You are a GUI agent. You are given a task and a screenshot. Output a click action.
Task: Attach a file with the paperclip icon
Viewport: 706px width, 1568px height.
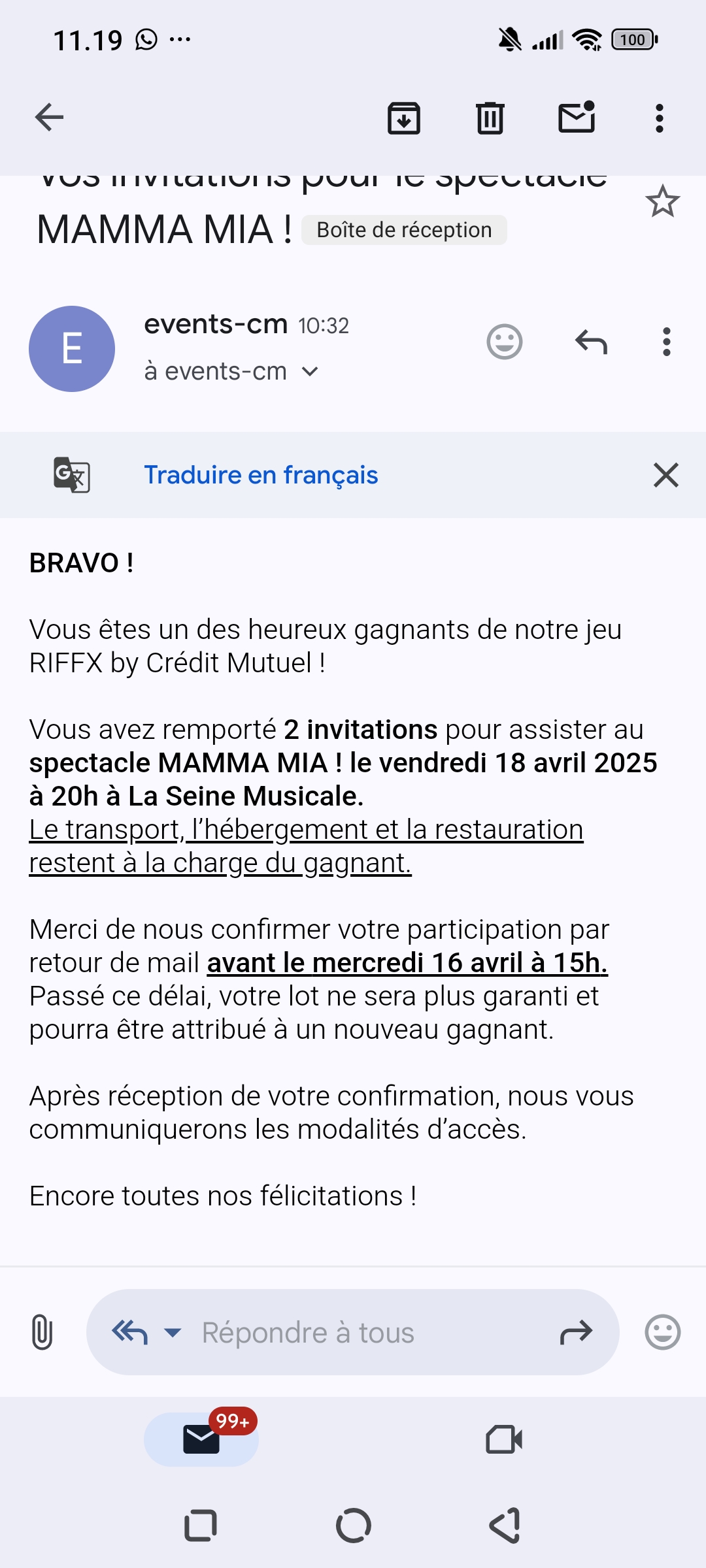point(42,1332)
